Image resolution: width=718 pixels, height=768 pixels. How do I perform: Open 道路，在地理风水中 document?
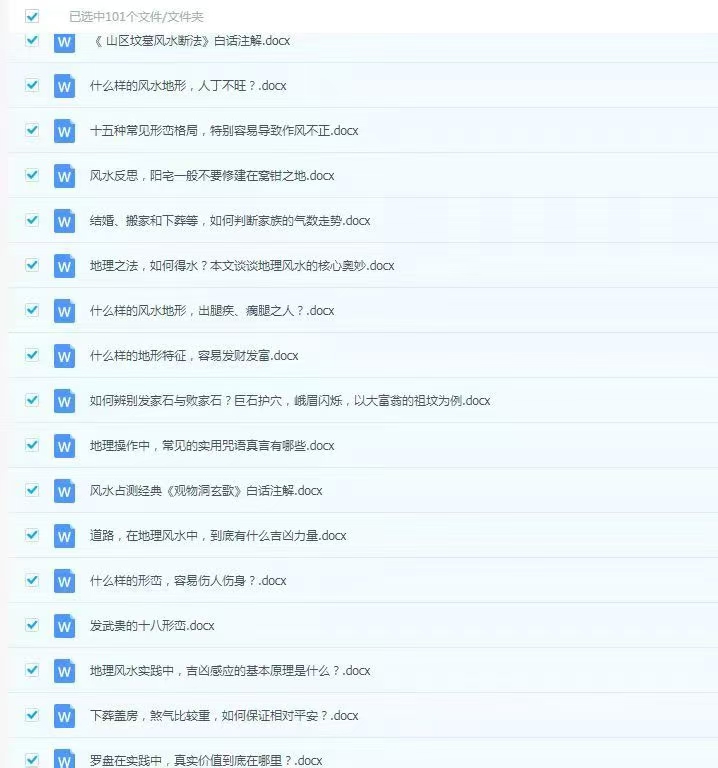(x=218, y=536)
